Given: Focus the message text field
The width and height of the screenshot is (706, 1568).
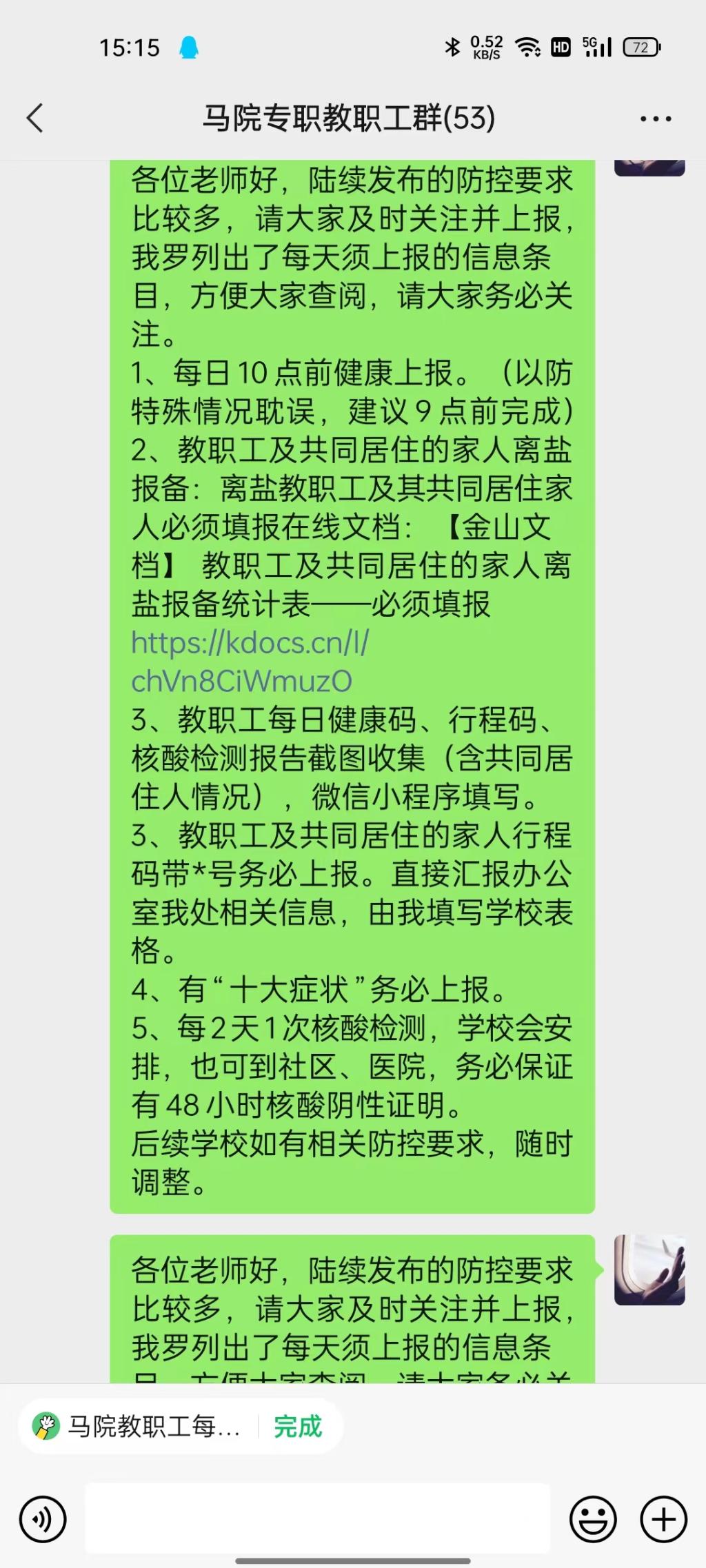Looking at the screenshot, I should 317,1518.
